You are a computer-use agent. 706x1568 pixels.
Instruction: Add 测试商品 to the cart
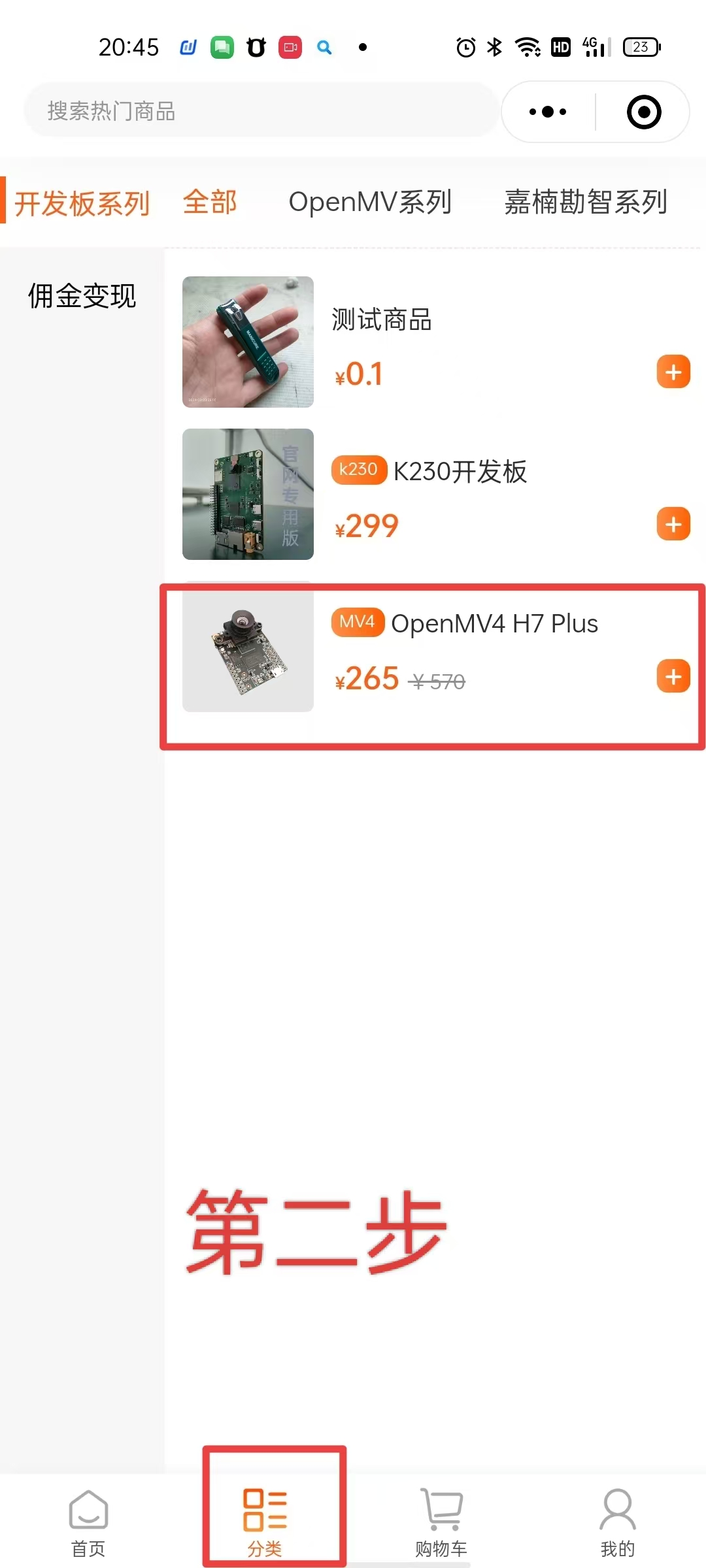click(x=673, y=372)
